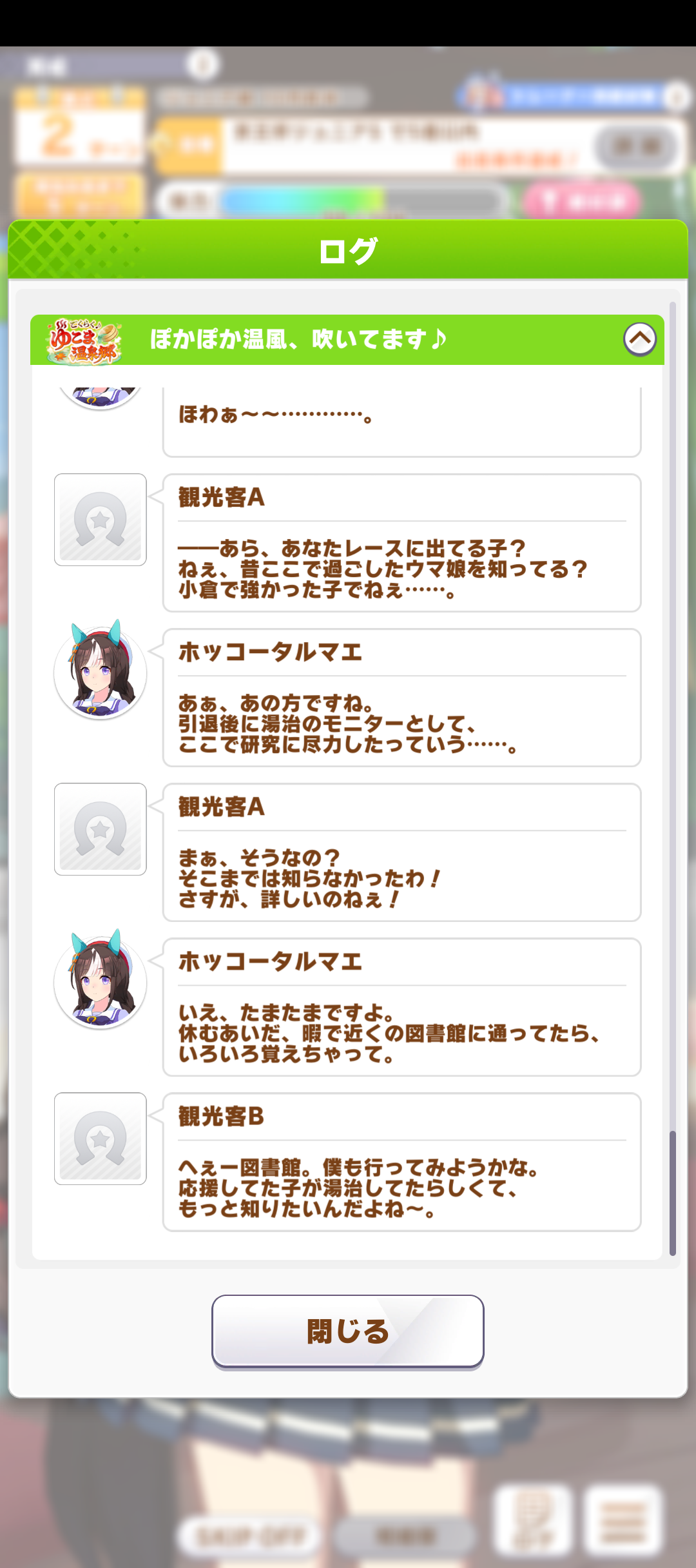Tap the 閉じる button to close the log
Screen dimensions: 696x1568
pyautogui.click(x=347, y=1331)
